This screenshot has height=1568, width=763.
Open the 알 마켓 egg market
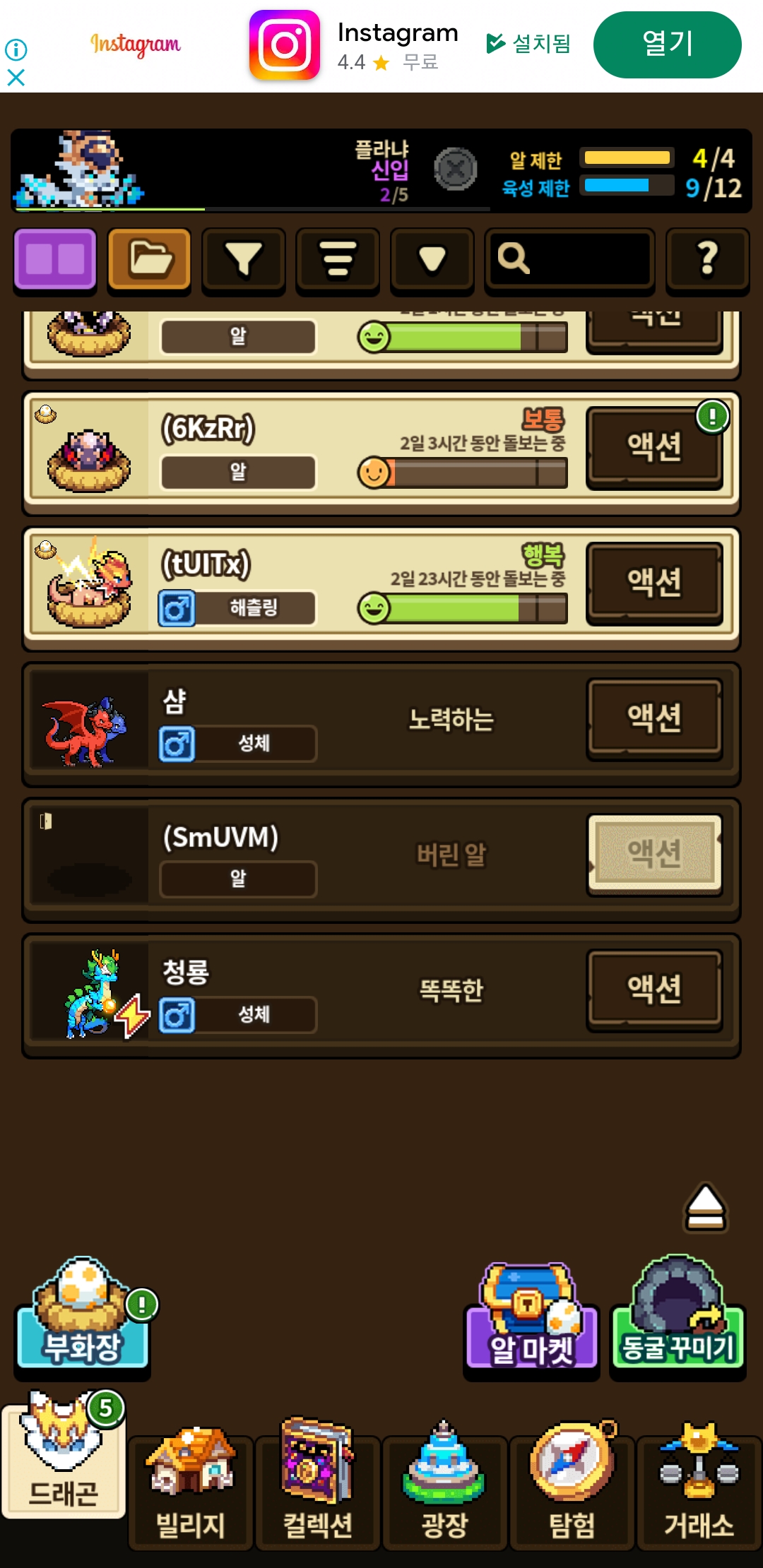(531, 1318)
